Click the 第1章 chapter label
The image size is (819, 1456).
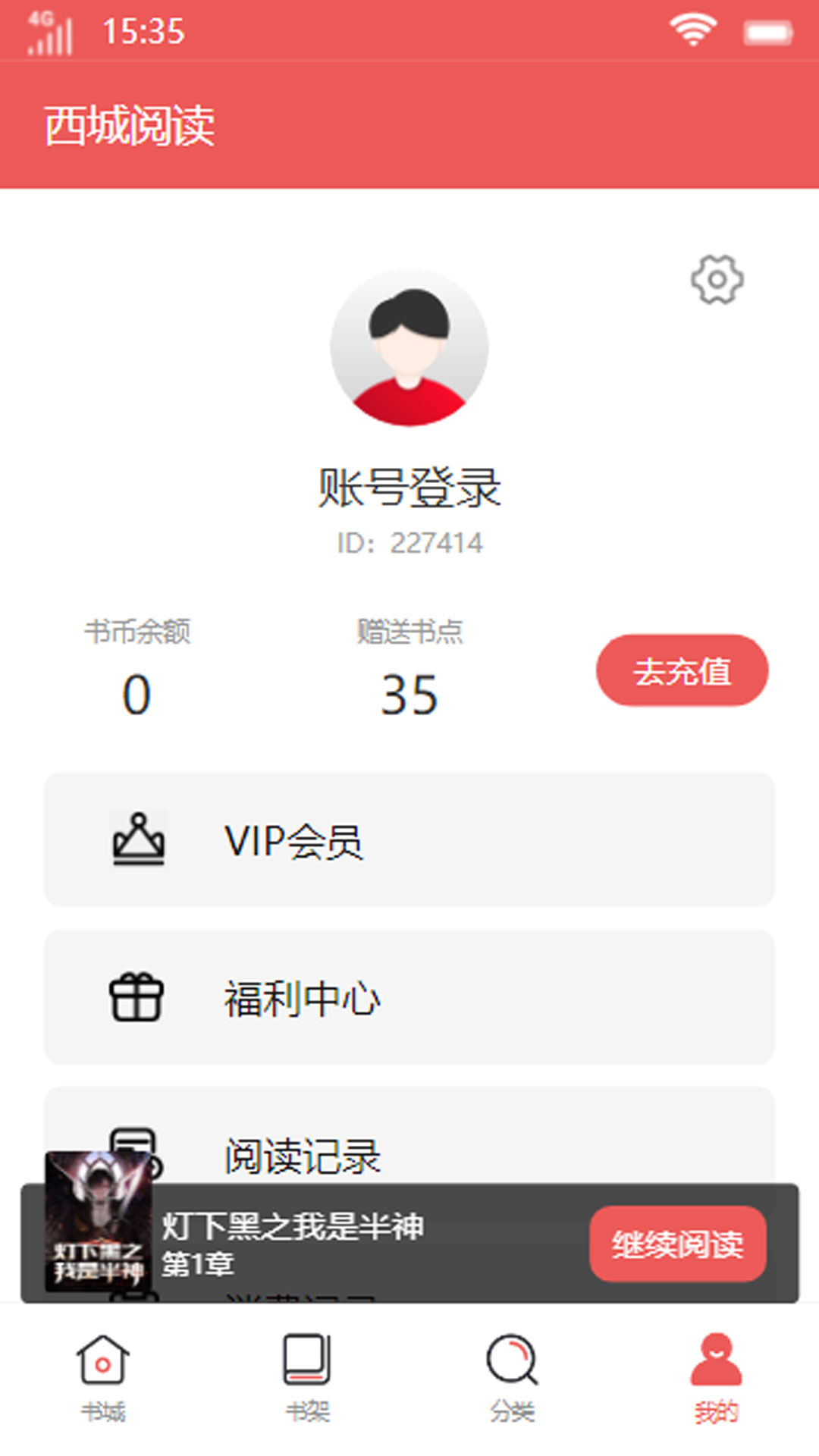click(x=199, y=1266)
